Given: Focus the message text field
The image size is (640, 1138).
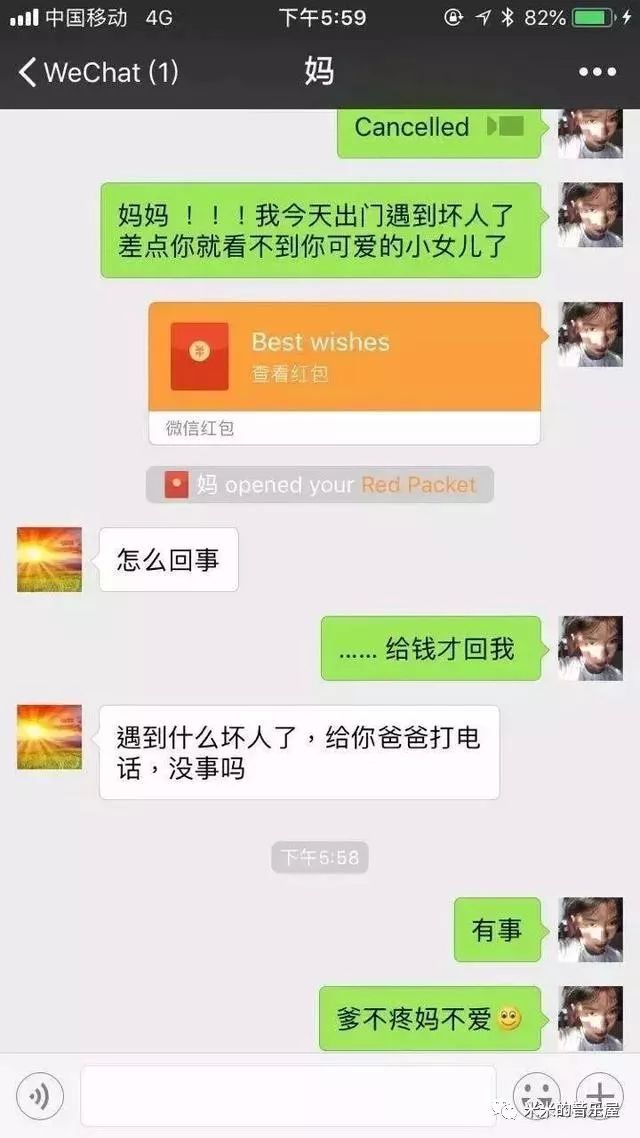Looking at the screenshot, I should tap(288, 1096).
